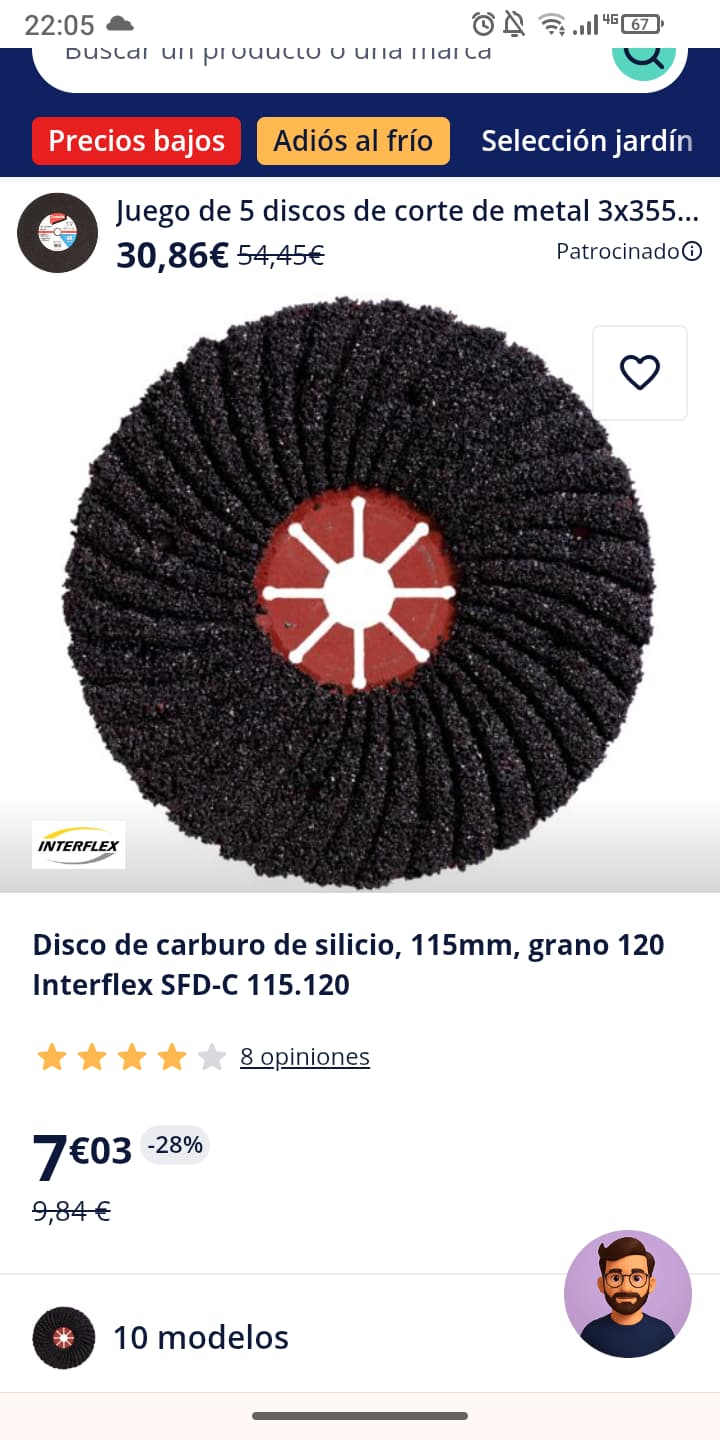
Task: Read the 8 opiniones reviews
Action: tap(305, 1057)
